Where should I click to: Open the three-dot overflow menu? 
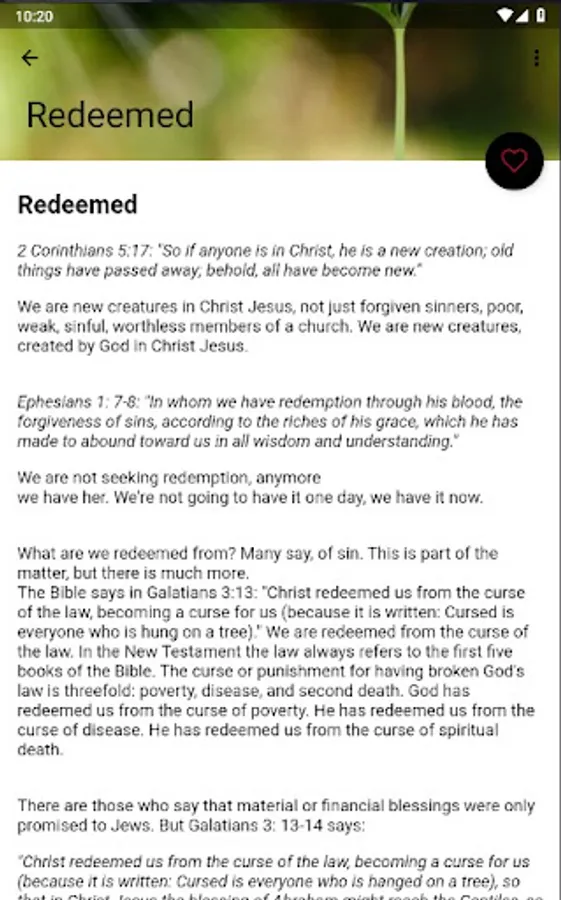(536, 58)
